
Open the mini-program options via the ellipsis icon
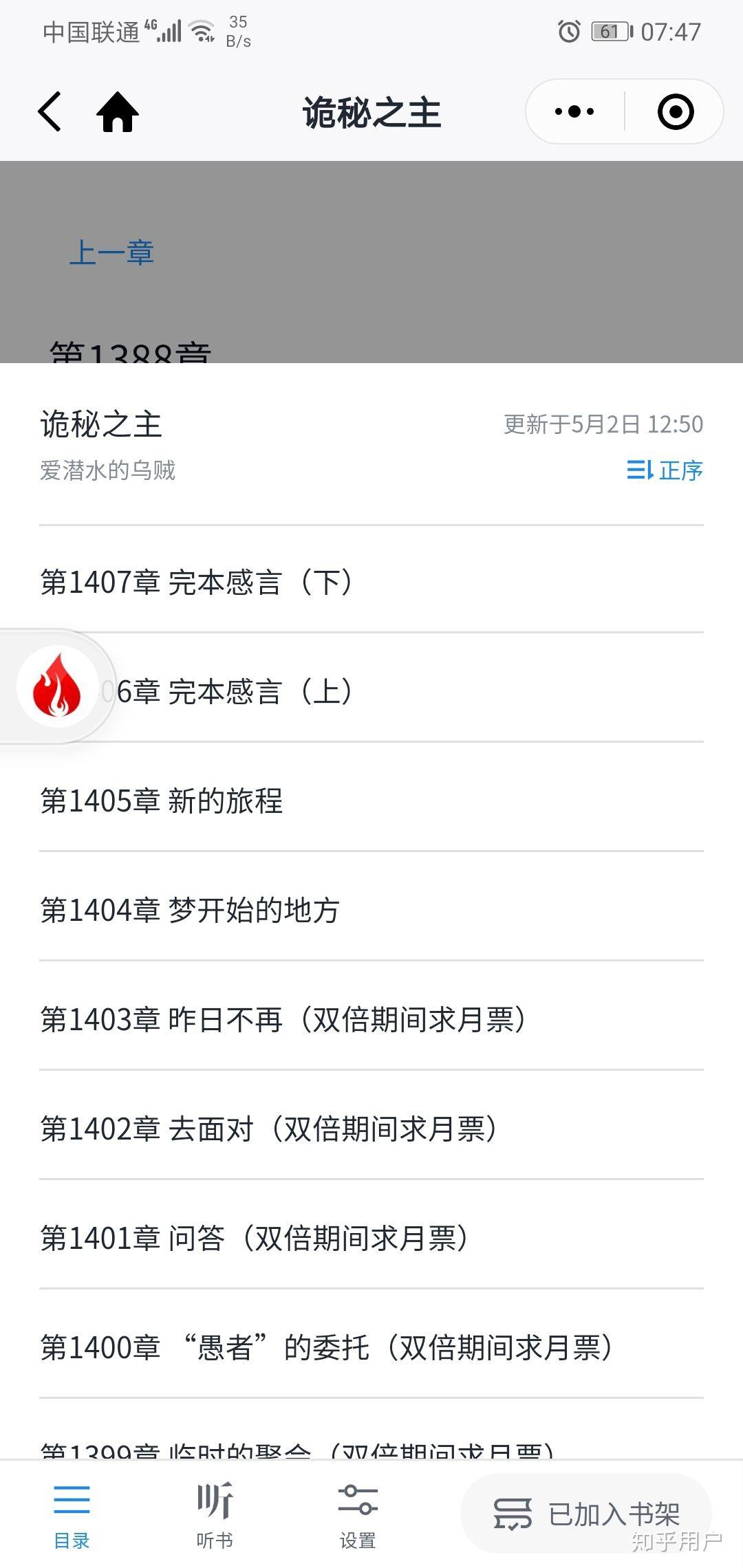coord(573,110)
